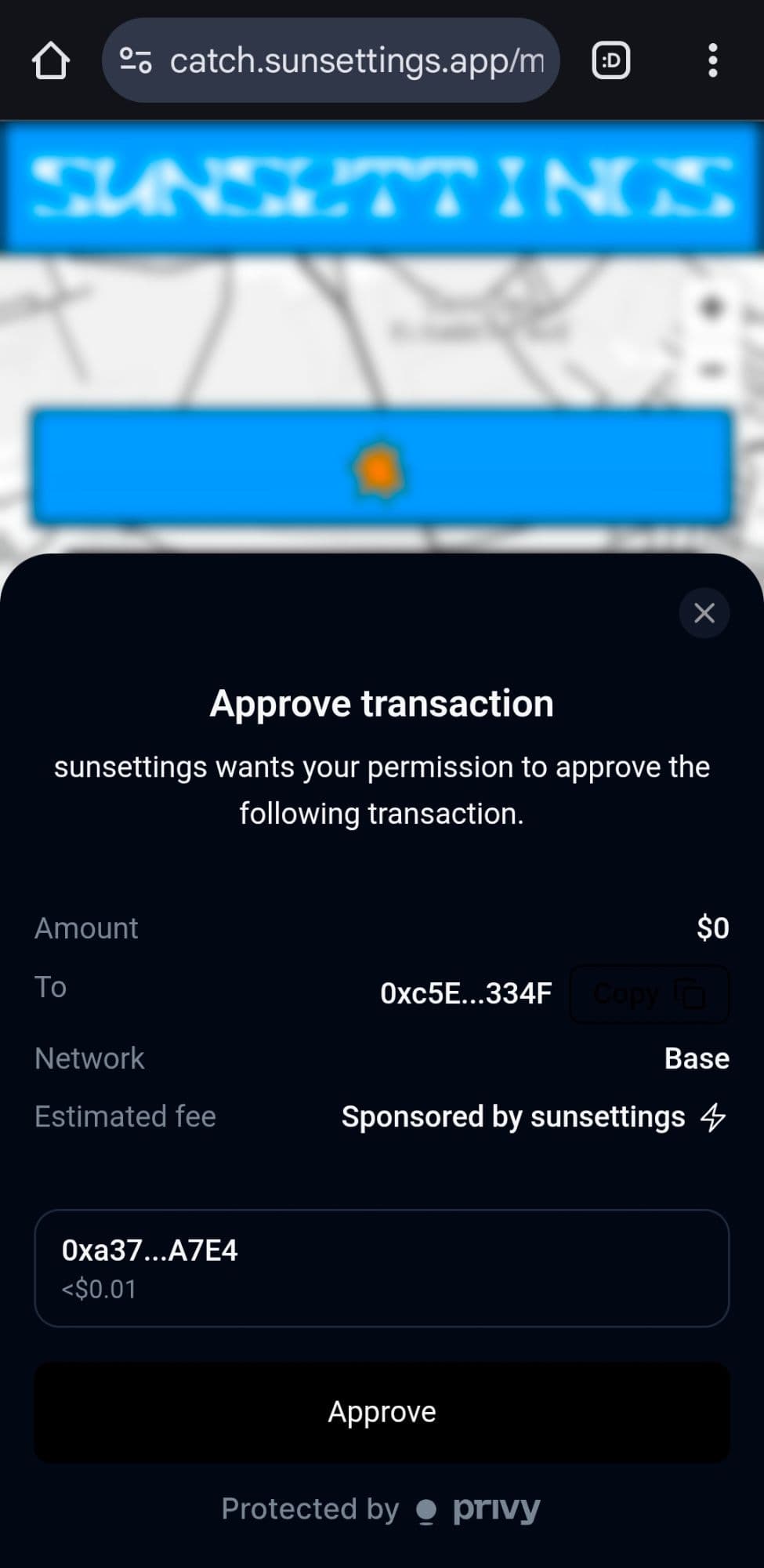Approve the transaction
Image resolution: width=764 pixels, height=1568 pixels.
coord(382,1412)
